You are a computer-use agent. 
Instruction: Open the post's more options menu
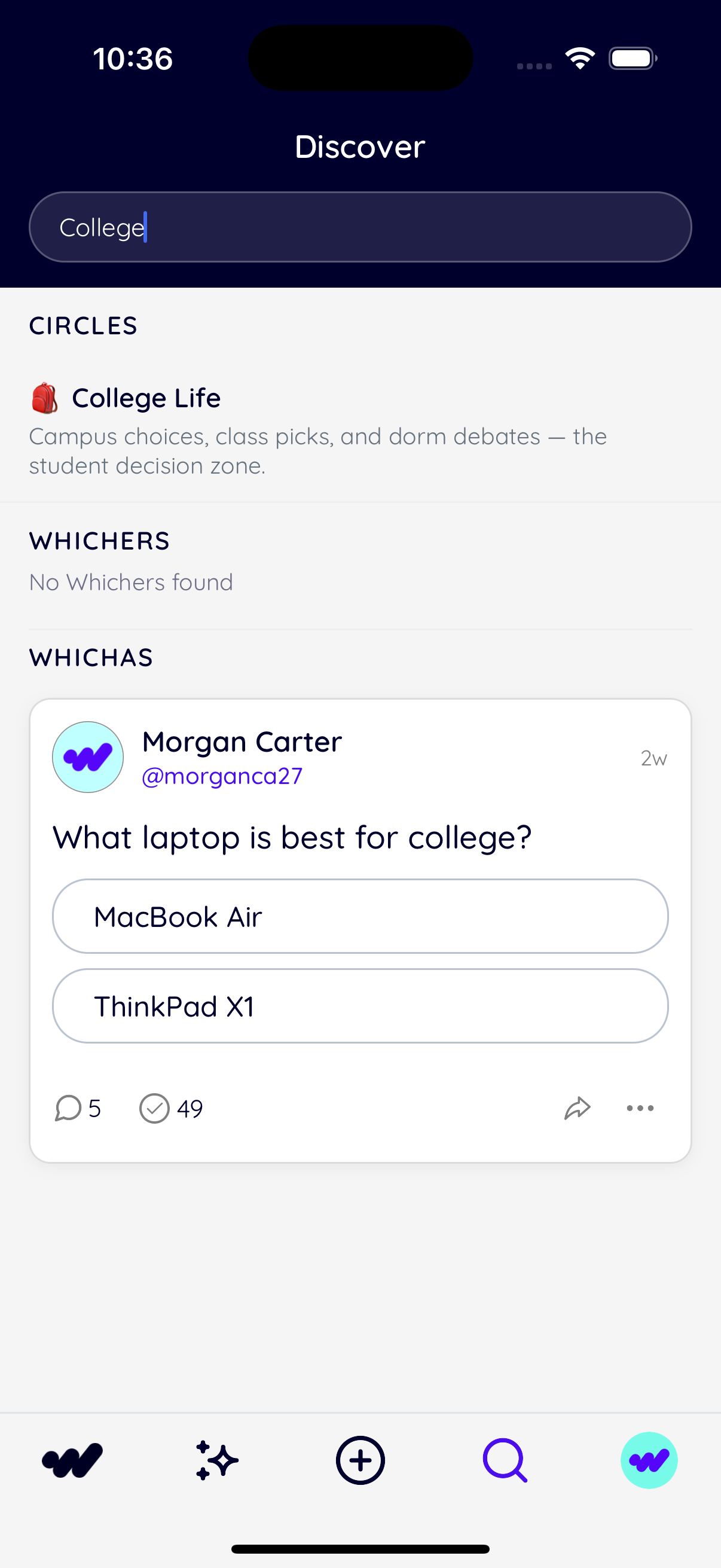(640, 1109)
